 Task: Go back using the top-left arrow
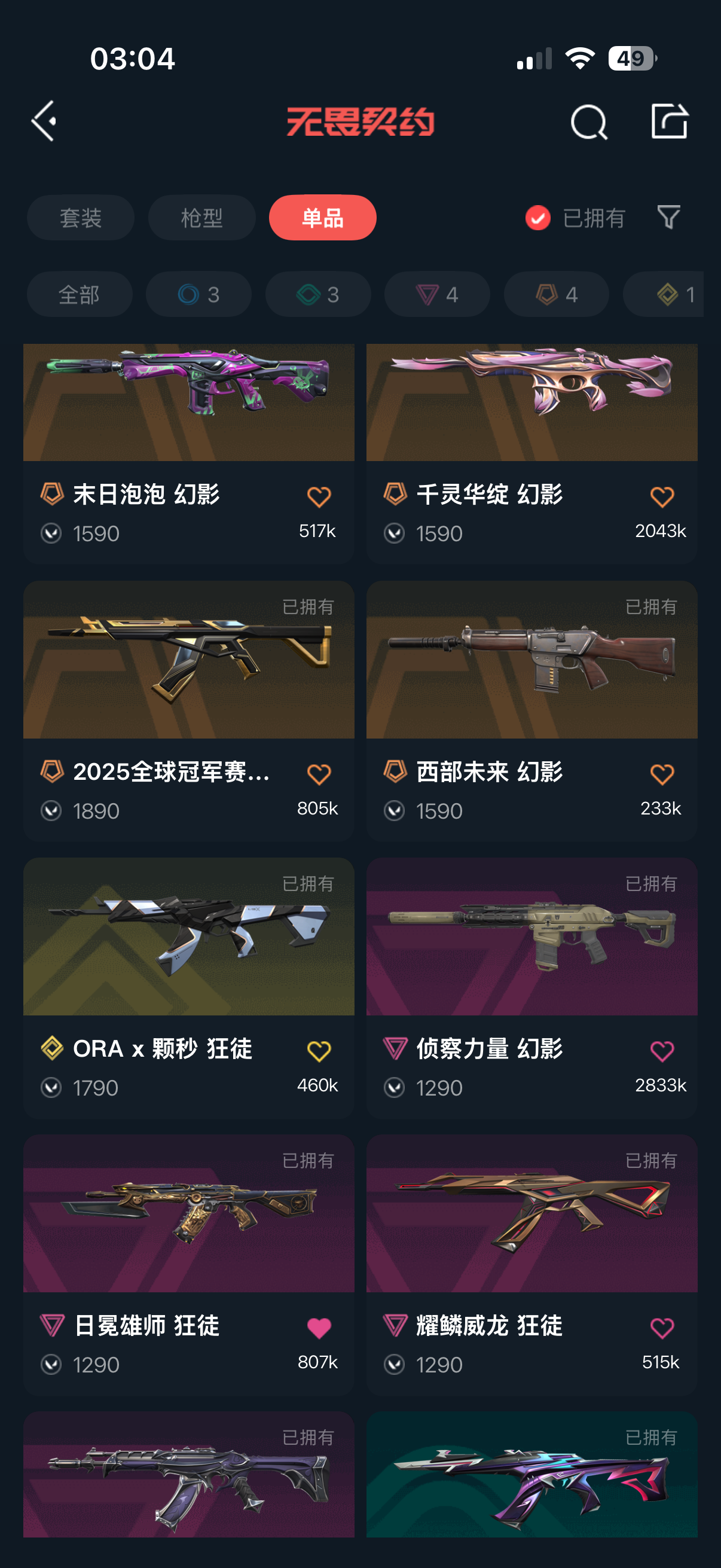44,121
